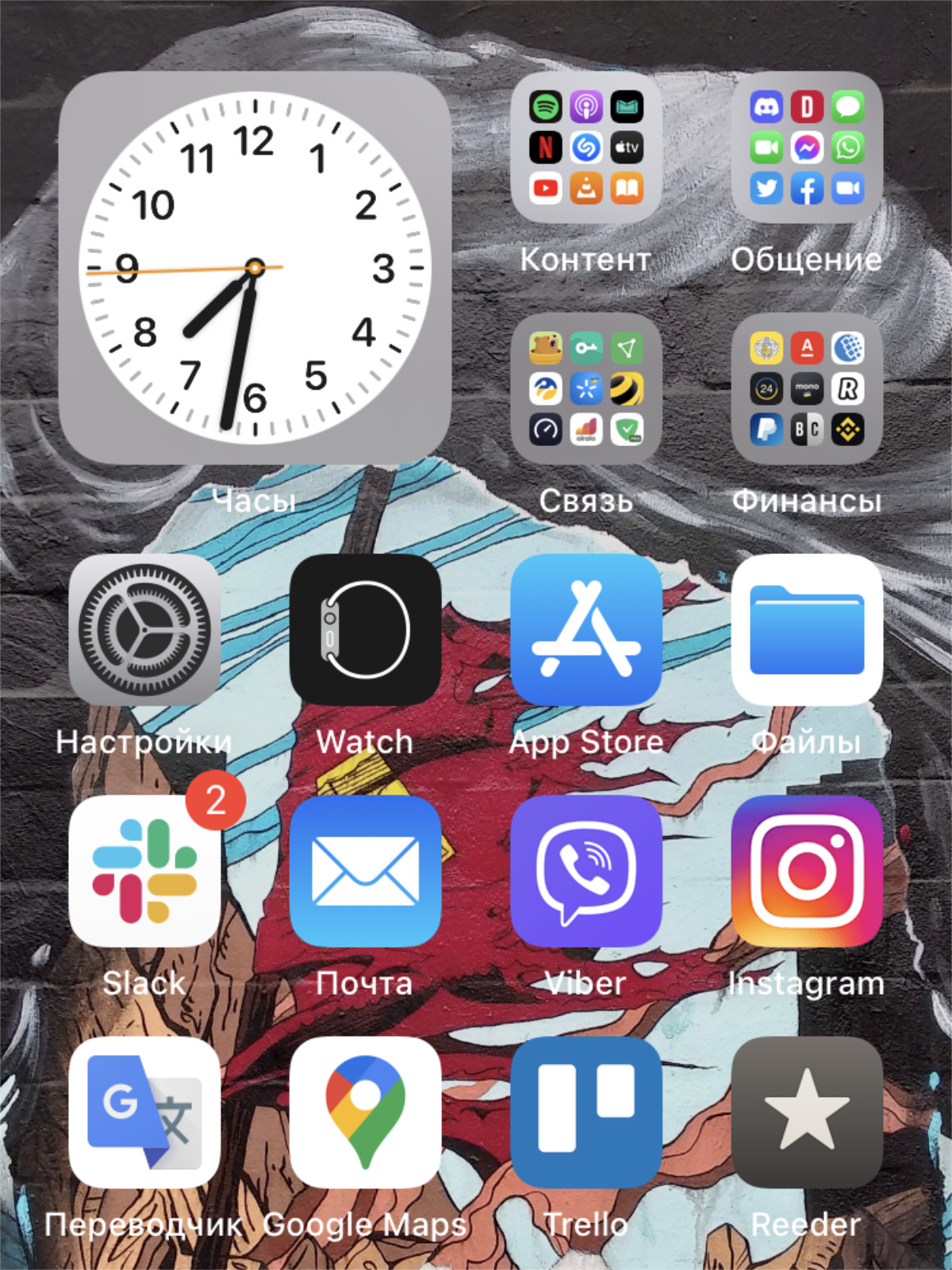Launch Google Maps

(365, 1113)
